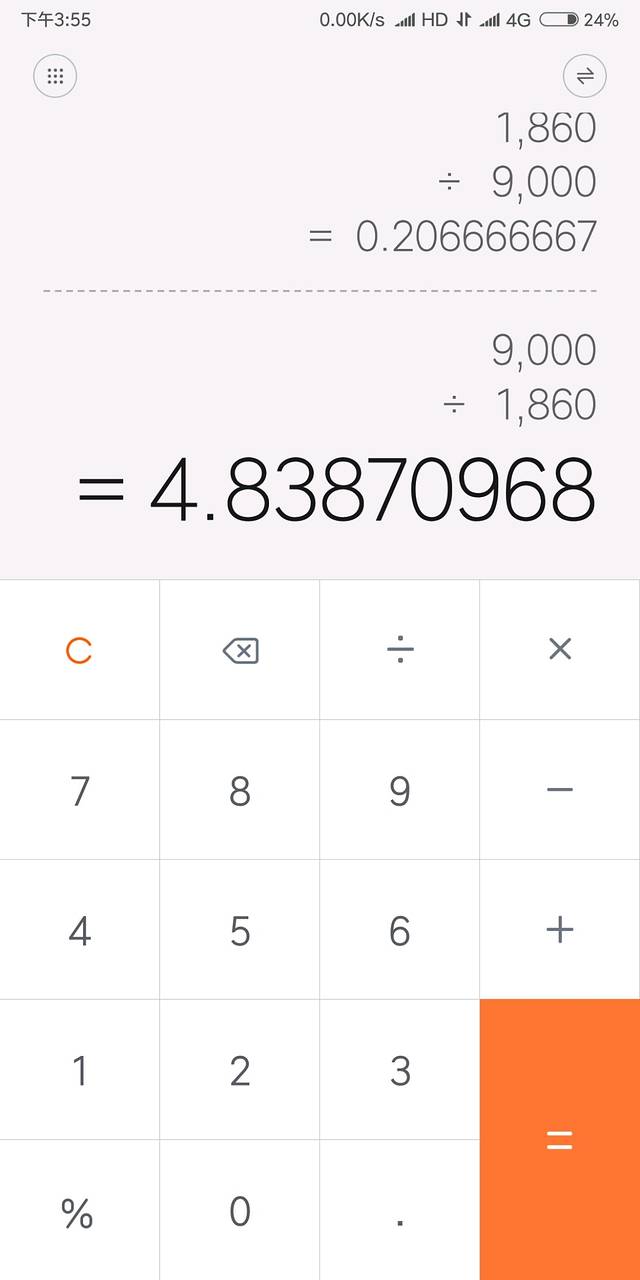
Task: Tap the percent key
Action: [x=78, y=1212]
